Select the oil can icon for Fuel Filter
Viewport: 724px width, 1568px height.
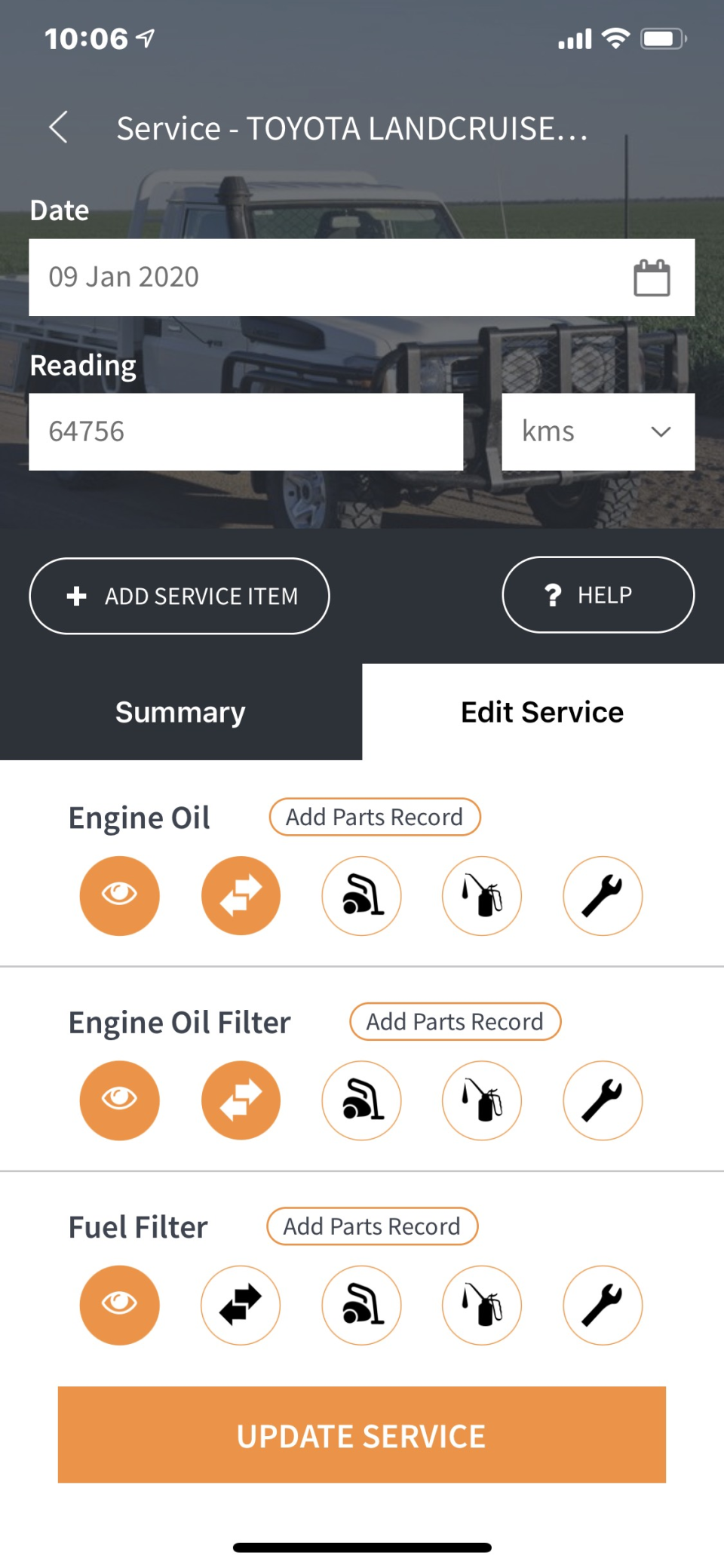[481, 1305]
